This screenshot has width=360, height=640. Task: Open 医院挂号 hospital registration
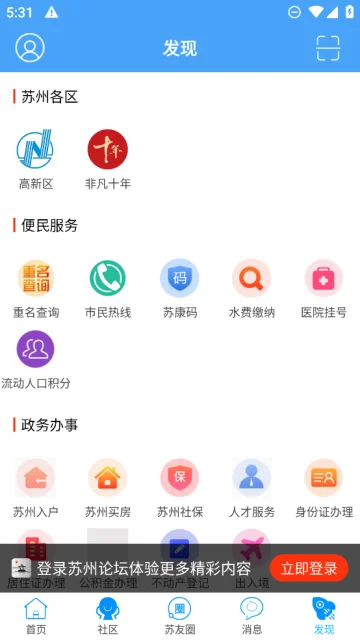[x=324, y=289]
